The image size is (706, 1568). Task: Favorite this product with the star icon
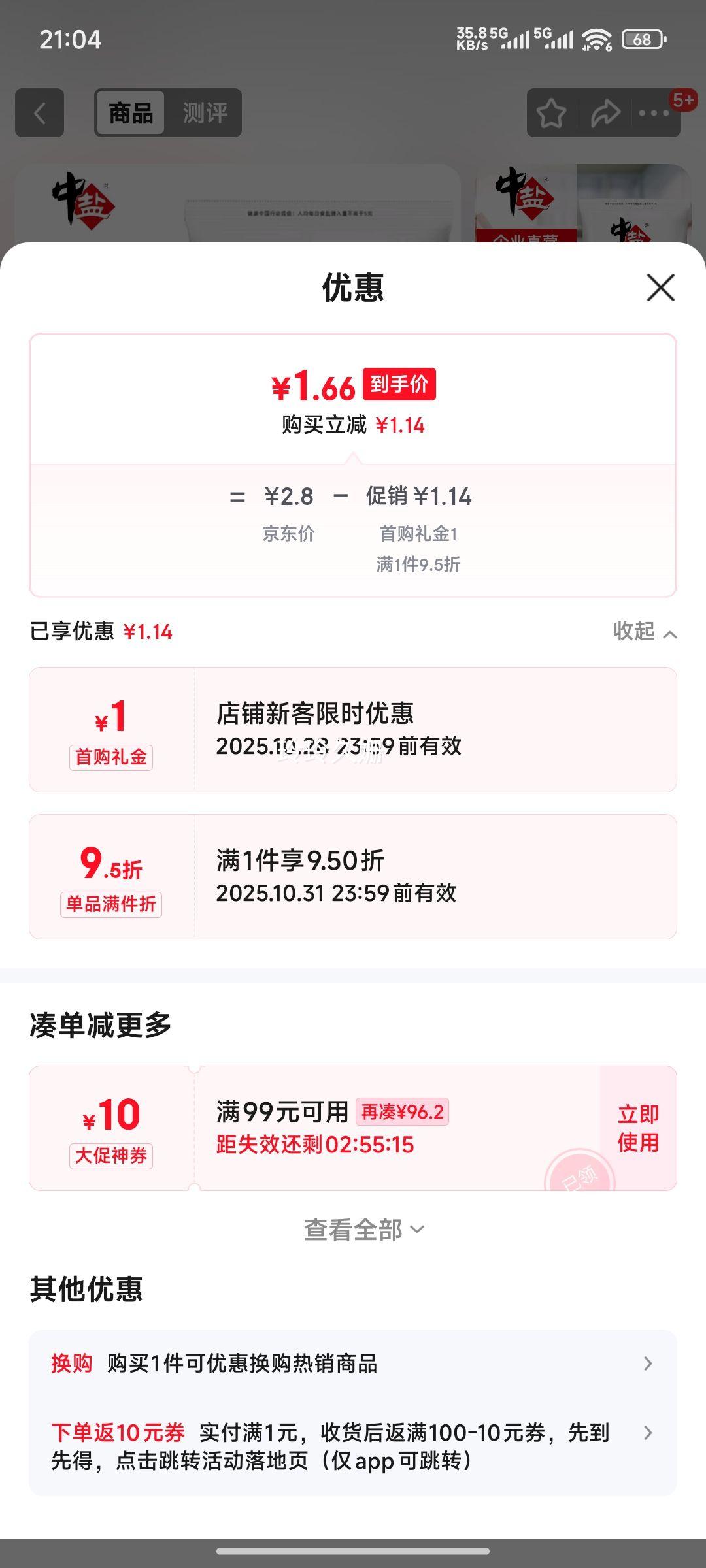point(551,113)
